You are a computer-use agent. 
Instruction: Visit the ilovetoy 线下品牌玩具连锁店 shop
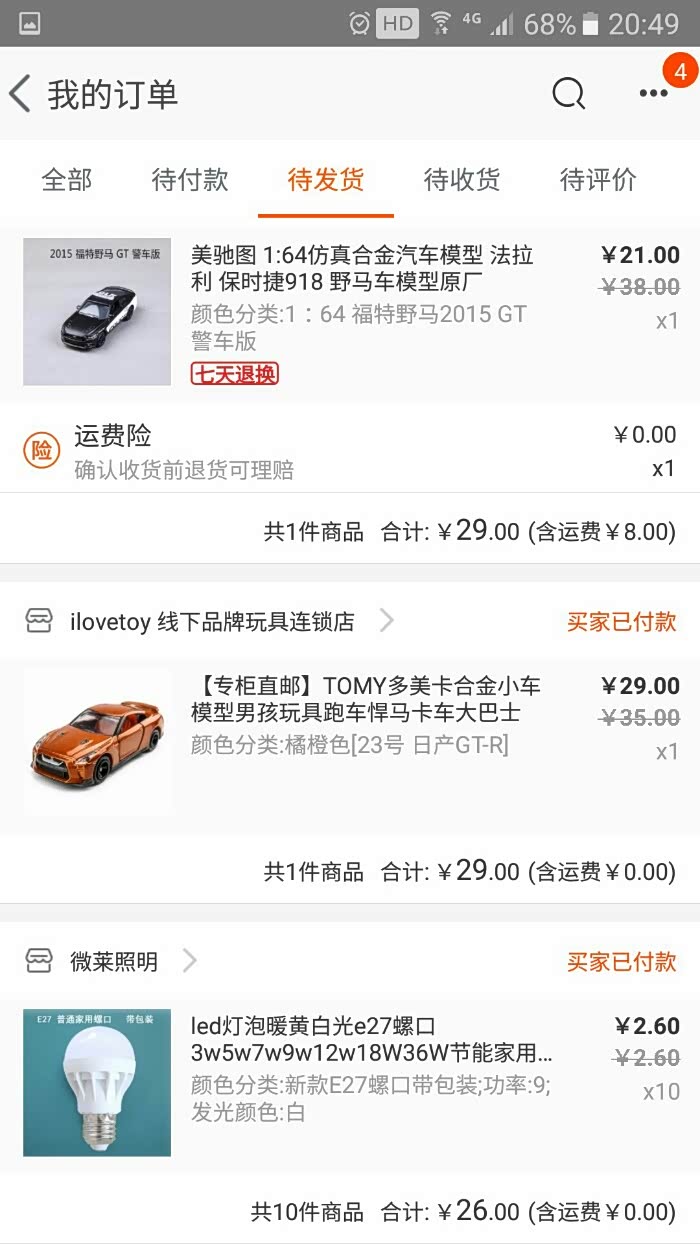click(212, 622)
